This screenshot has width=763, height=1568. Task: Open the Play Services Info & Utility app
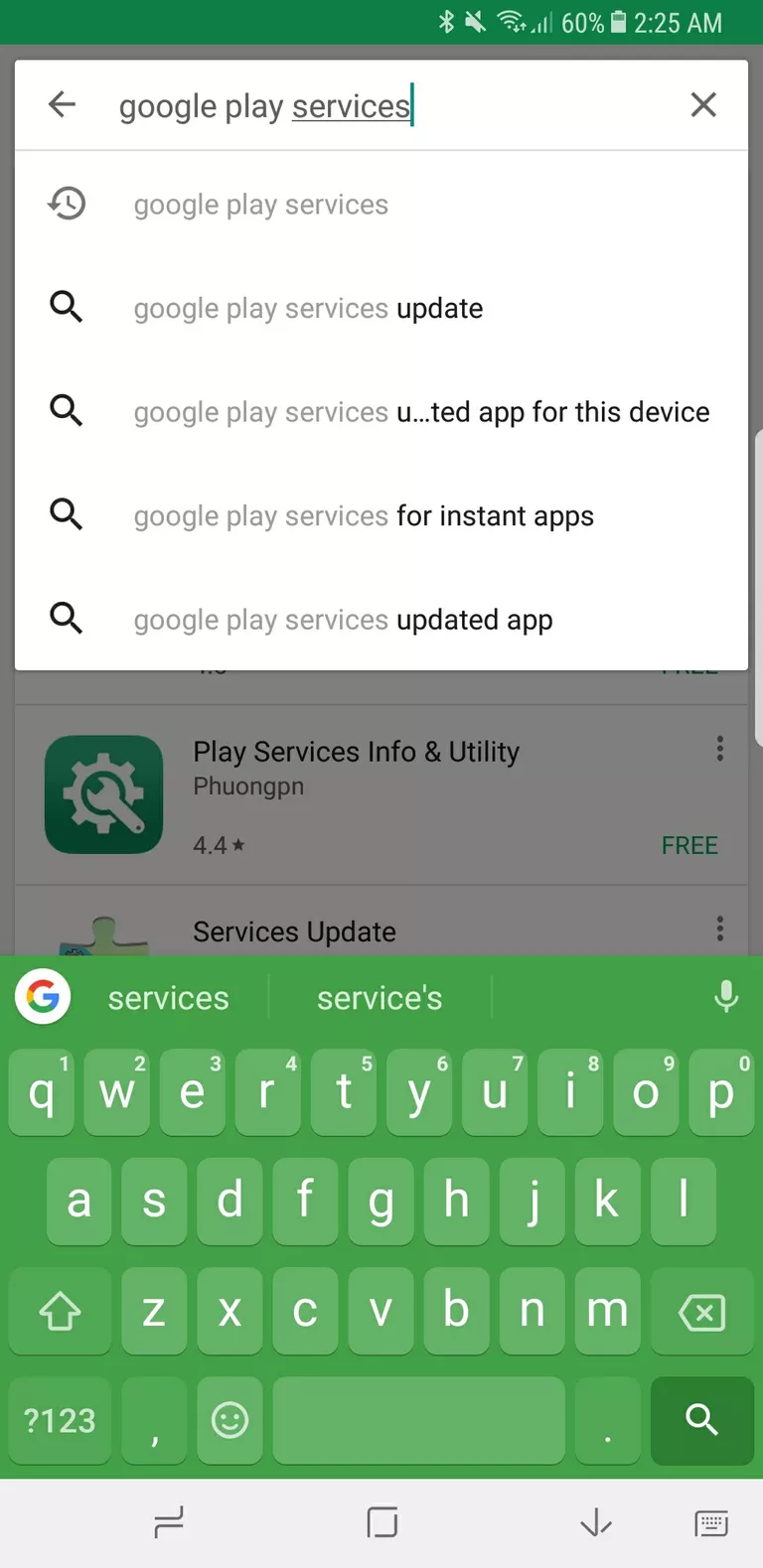[x=381, y=795]
